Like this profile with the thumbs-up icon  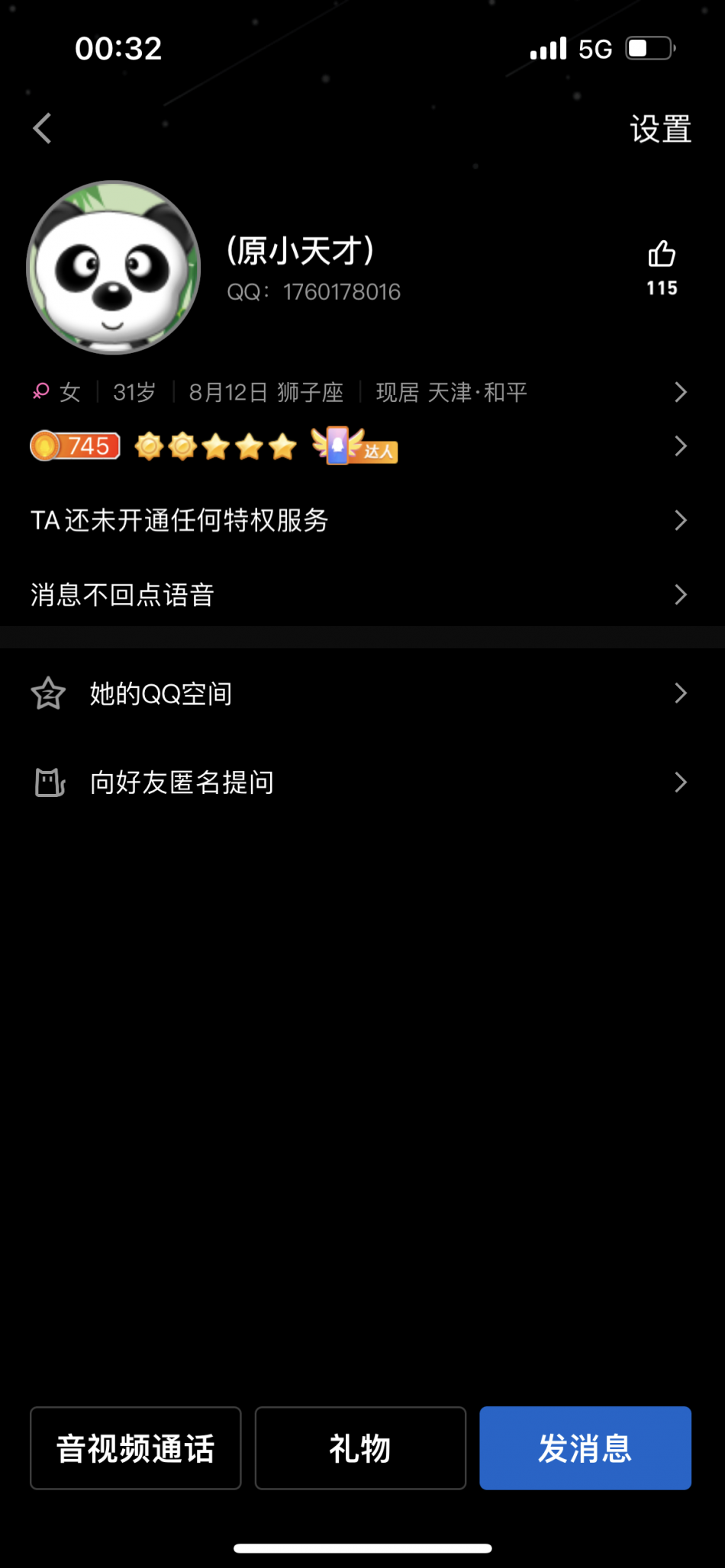pos(662,255)
